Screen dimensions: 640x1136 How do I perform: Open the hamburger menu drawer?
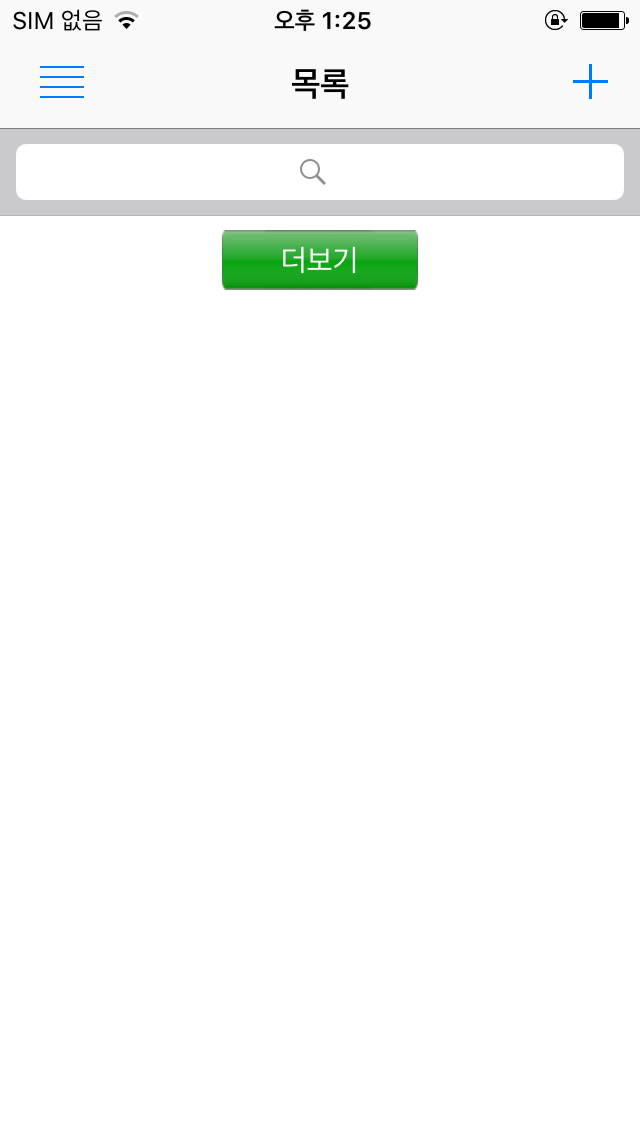pyautogui.click(x=62, y=82)
